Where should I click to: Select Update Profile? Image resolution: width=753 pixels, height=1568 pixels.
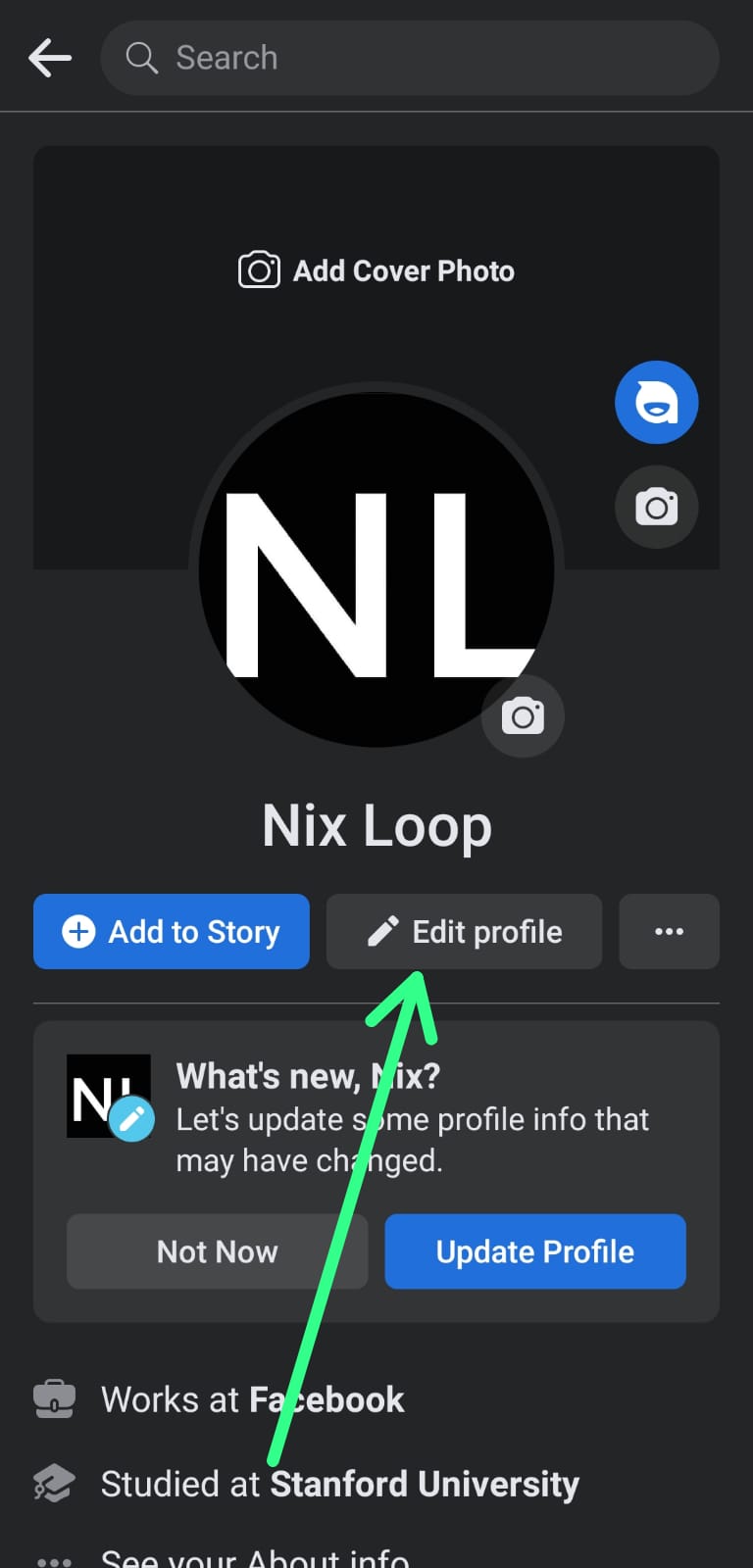coord(535,1251)
